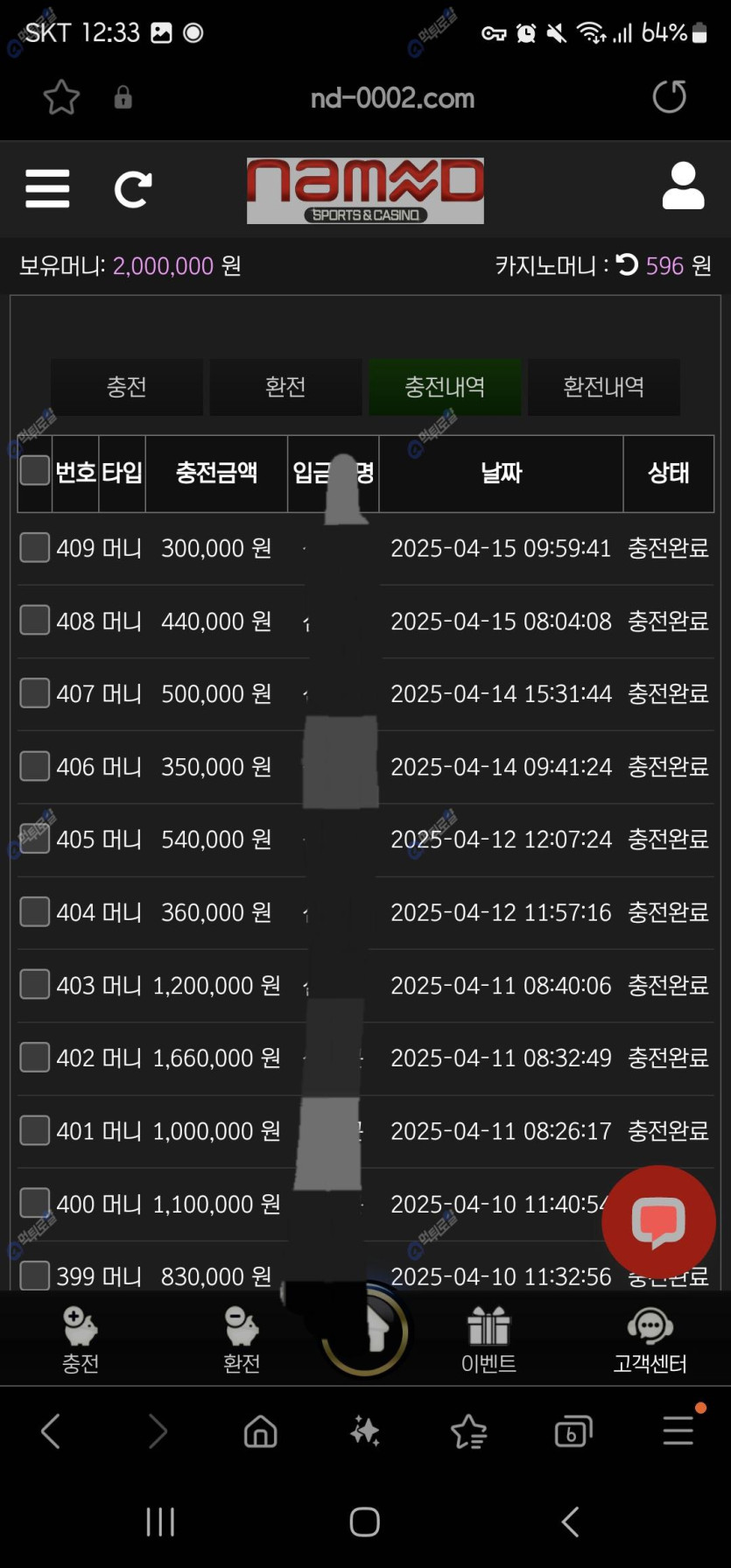Check the box for entry 409
Screen dimensions: 731x1568
pos(35,548)
